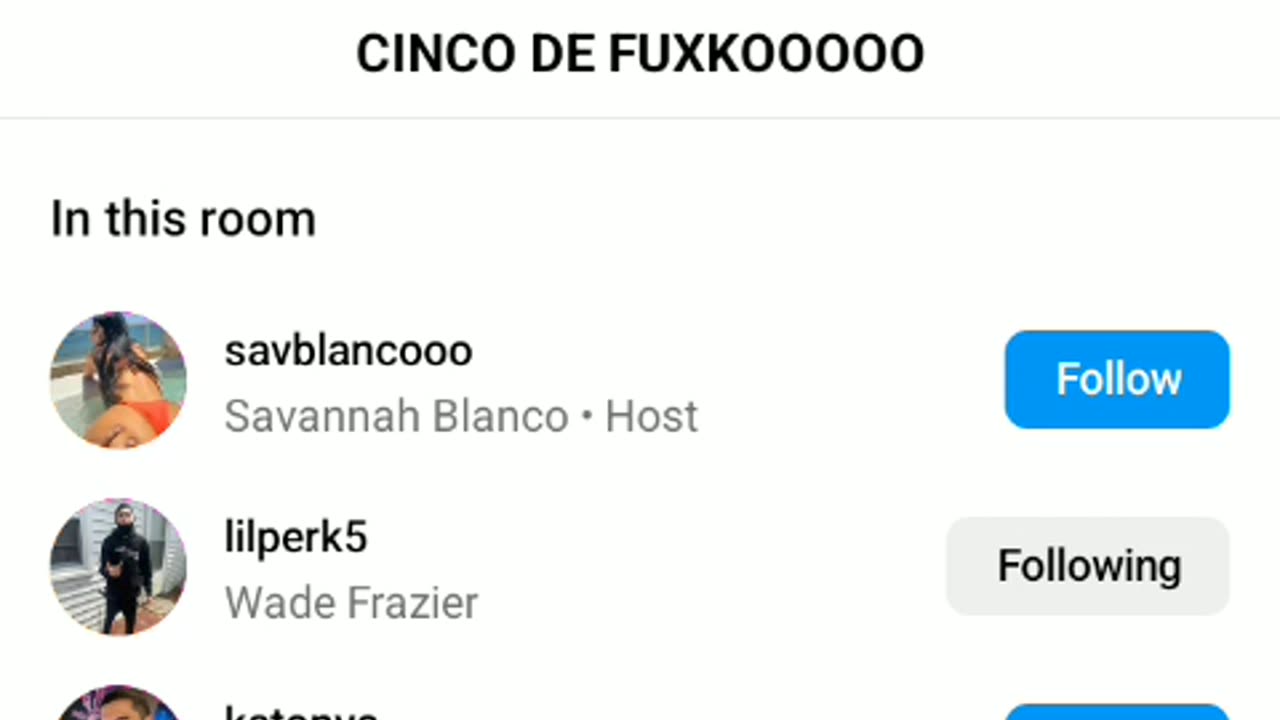Open savblancooo's profile row
The height and width of the screenshot is (720, 1280).
[460, 382]
